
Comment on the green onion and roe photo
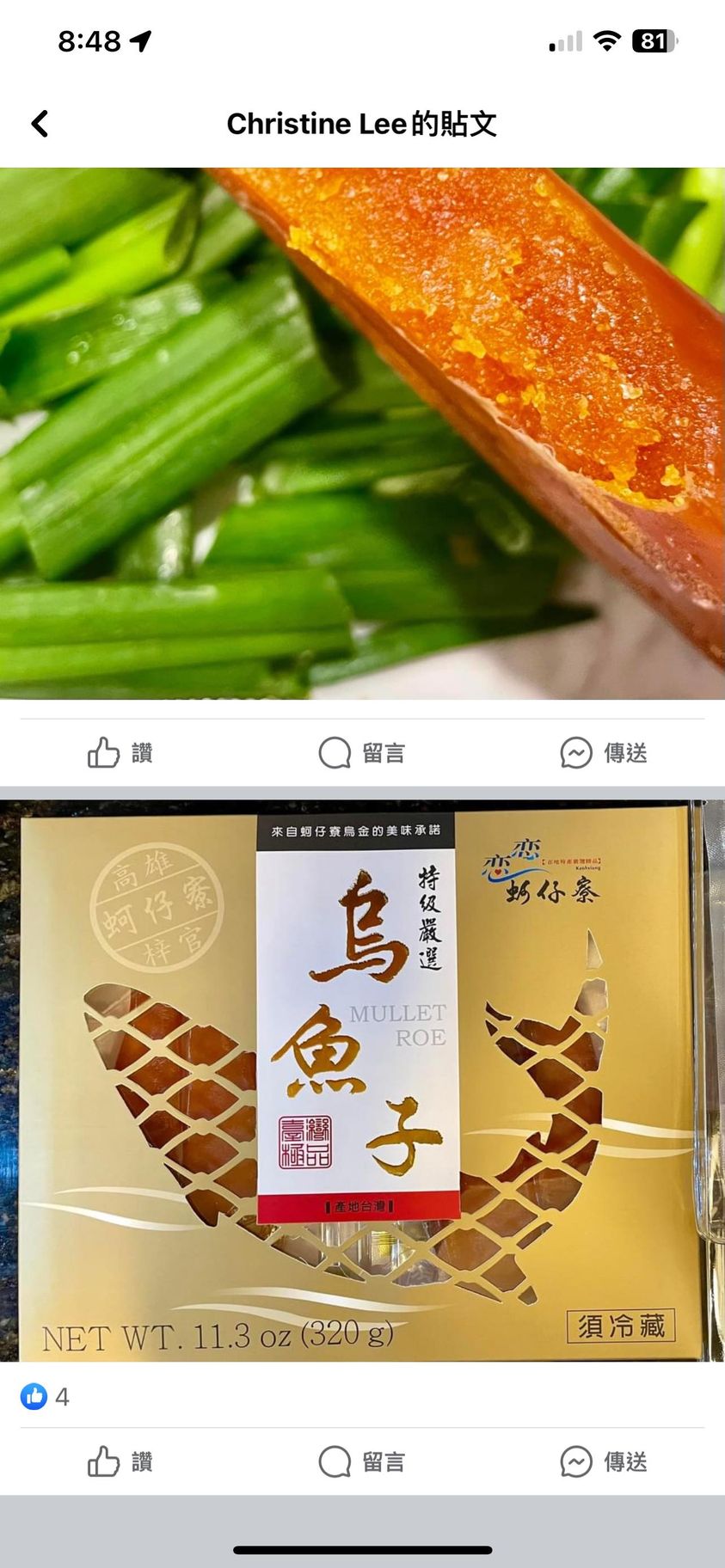point(361,753)
